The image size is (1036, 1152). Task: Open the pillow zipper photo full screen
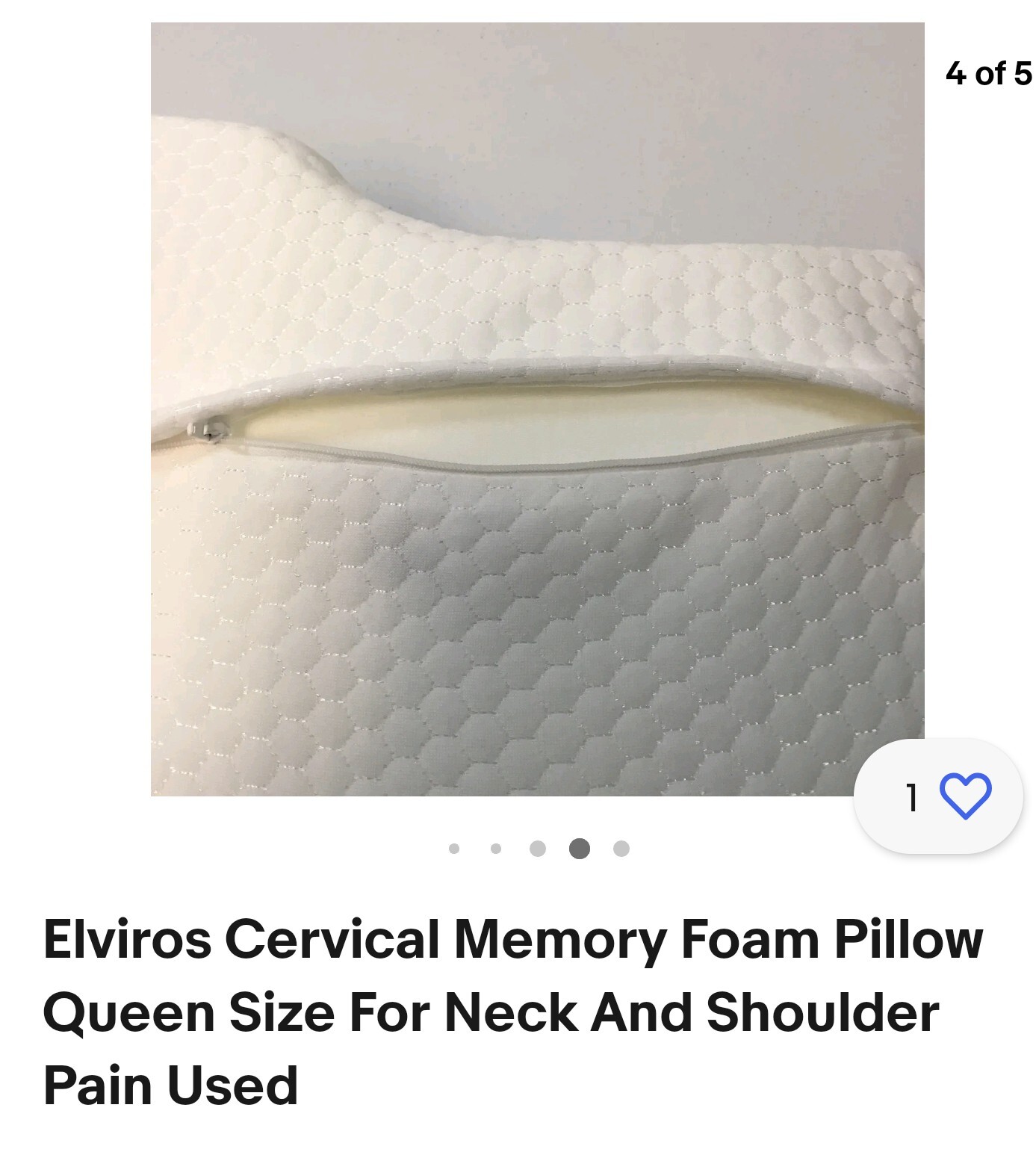pyautogui.click(x=537, y=409)
